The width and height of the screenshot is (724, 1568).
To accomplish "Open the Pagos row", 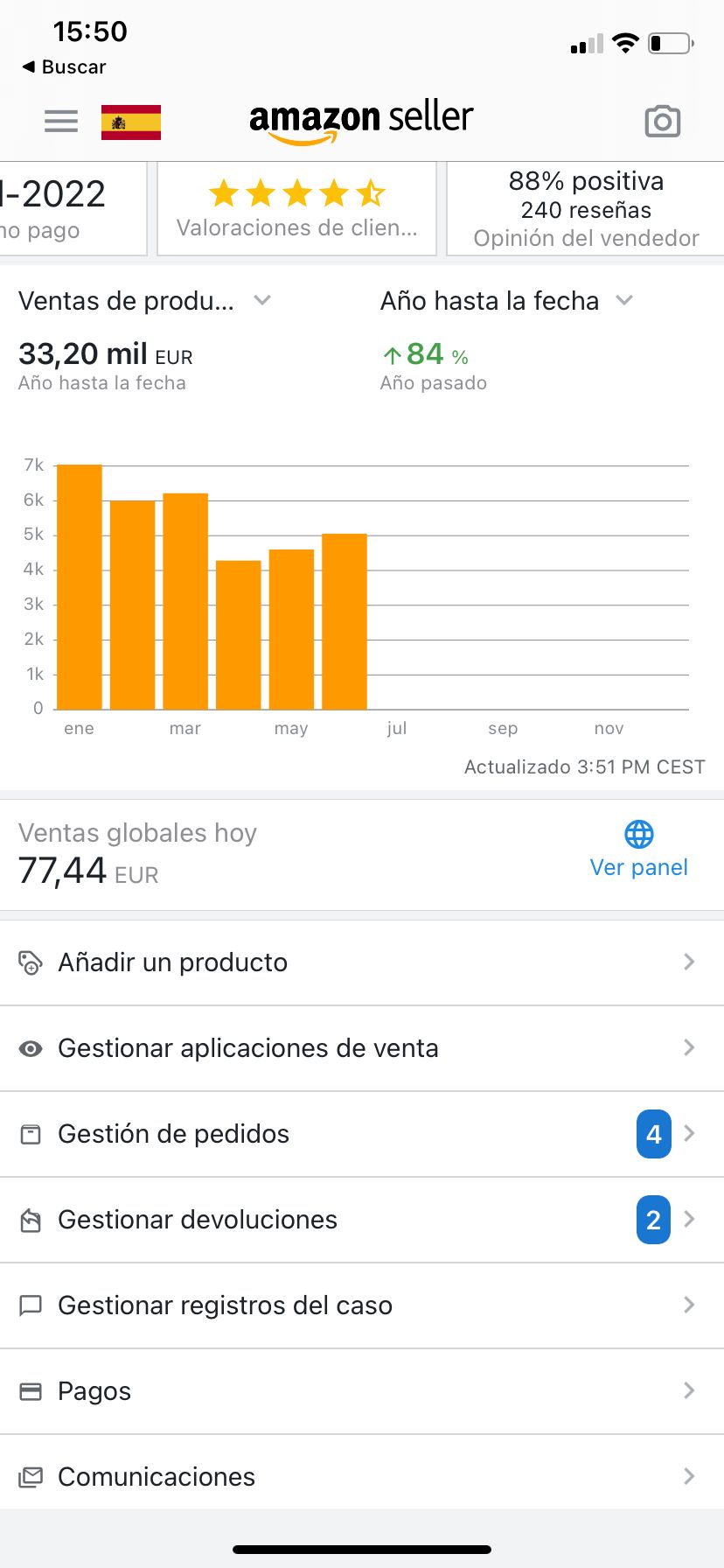I will (x=362, y=1391).
